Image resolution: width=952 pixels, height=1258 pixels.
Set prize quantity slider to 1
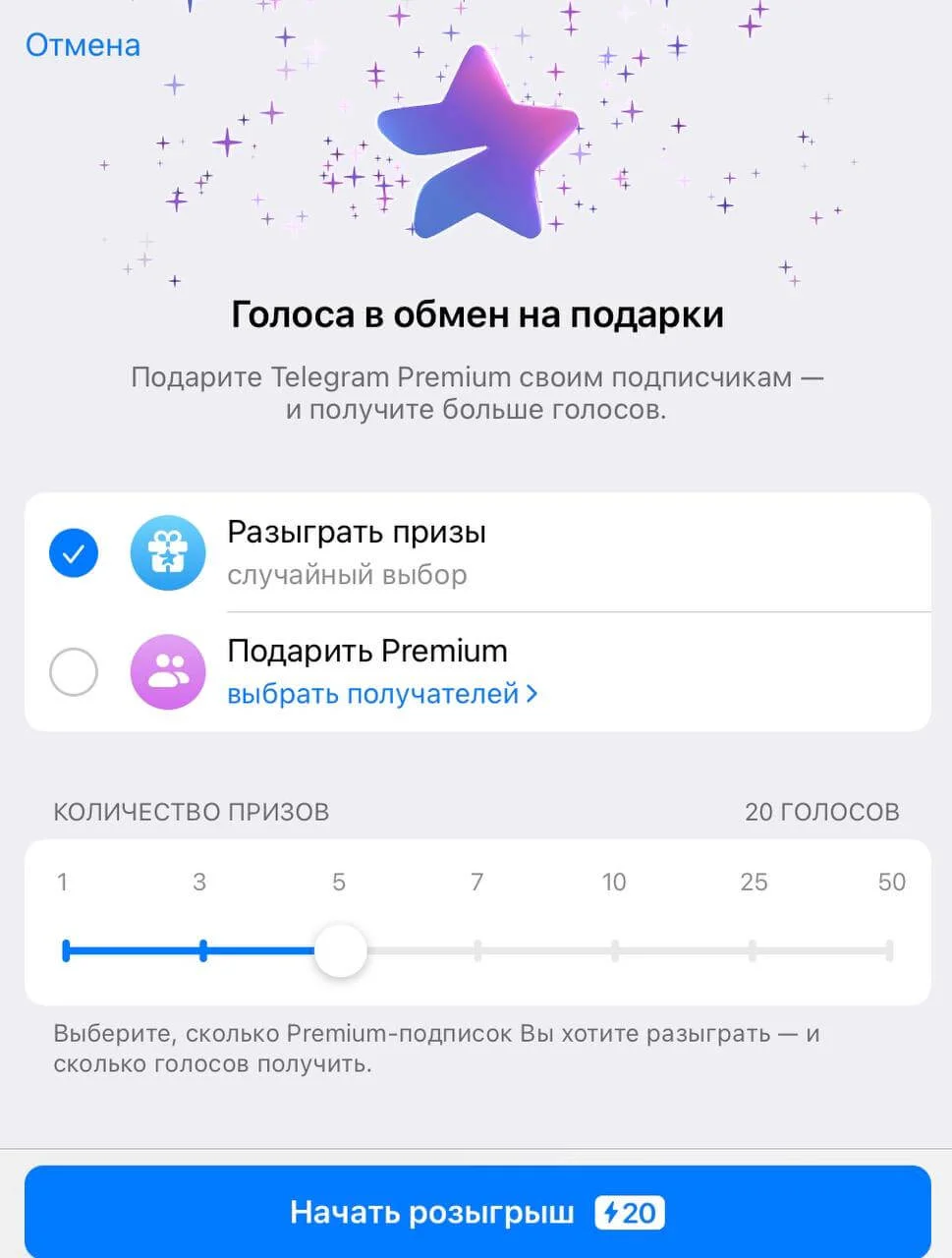(66, 950)
